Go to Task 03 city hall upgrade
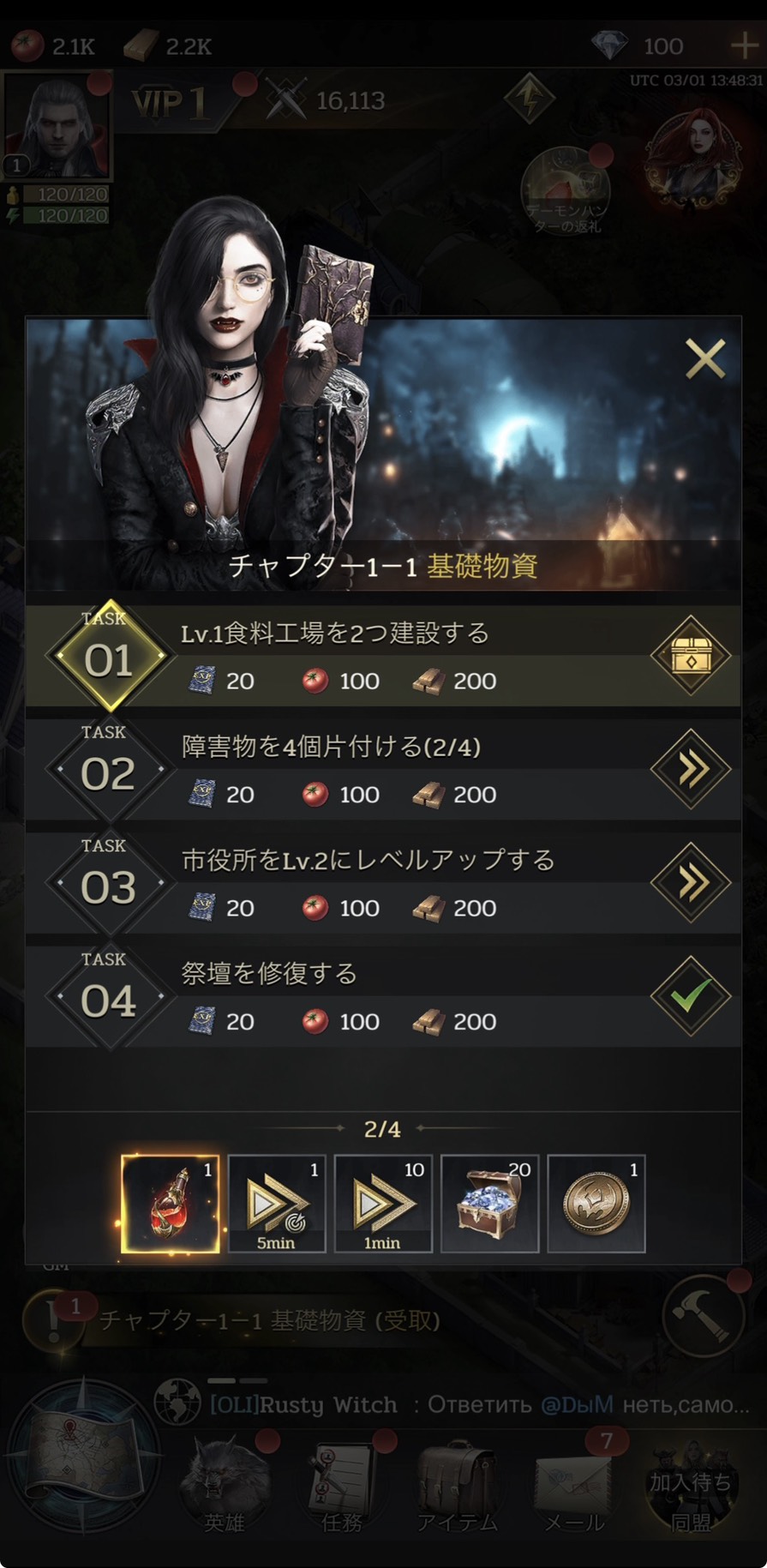The width and height of the screenshot is (767, 1568). coord(691,882)
